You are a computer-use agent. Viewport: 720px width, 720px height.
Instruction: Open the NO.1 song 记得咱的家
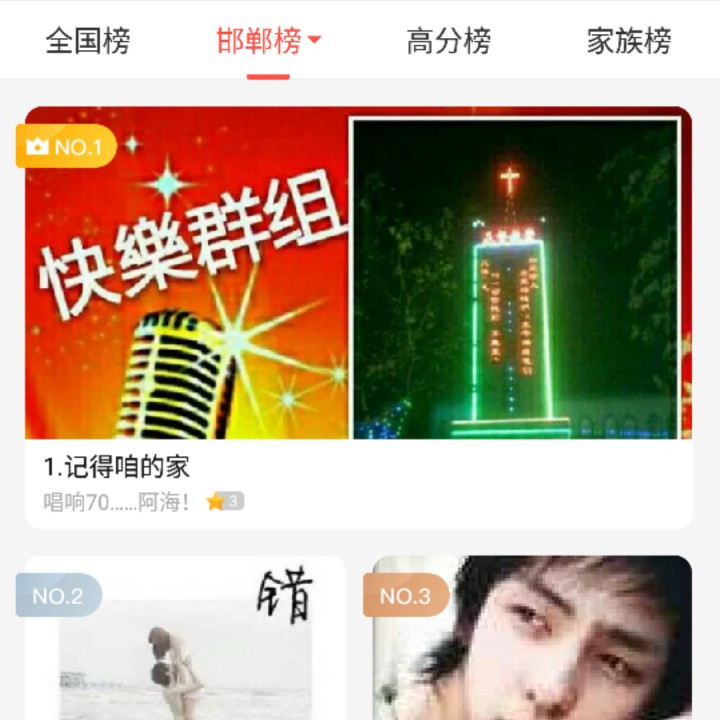(x=358, y=316)
